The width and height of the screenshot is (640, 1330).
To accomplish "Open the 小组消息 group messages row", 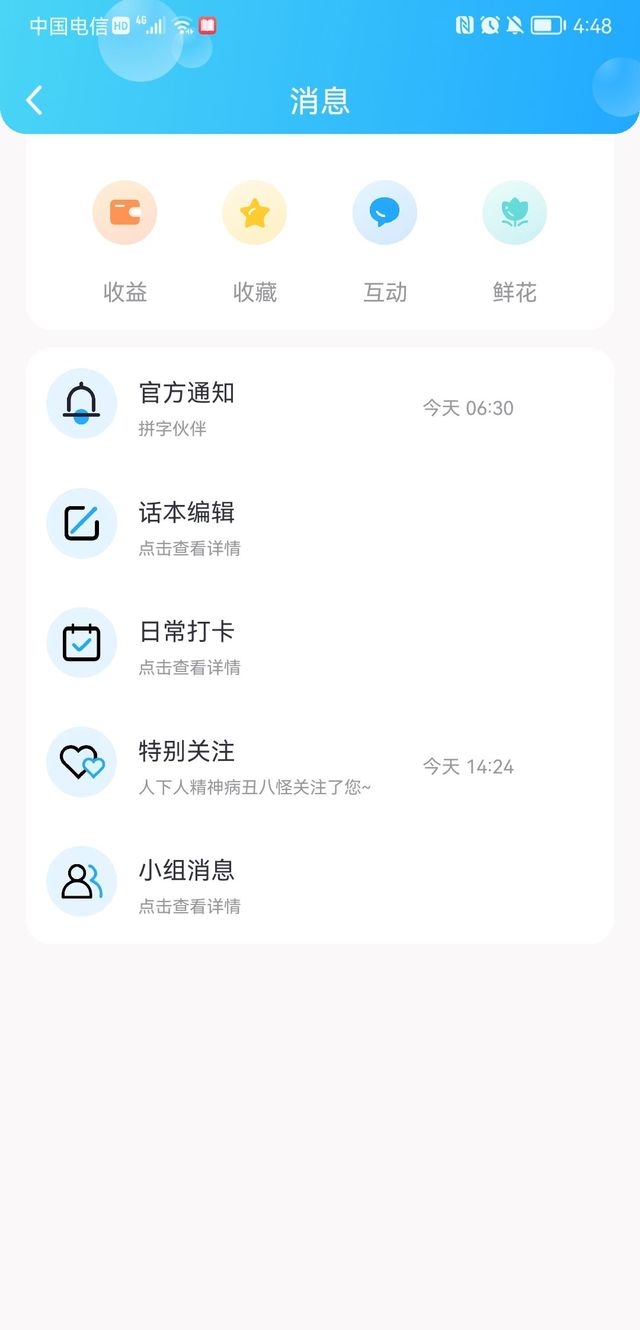I will point(320,882).
